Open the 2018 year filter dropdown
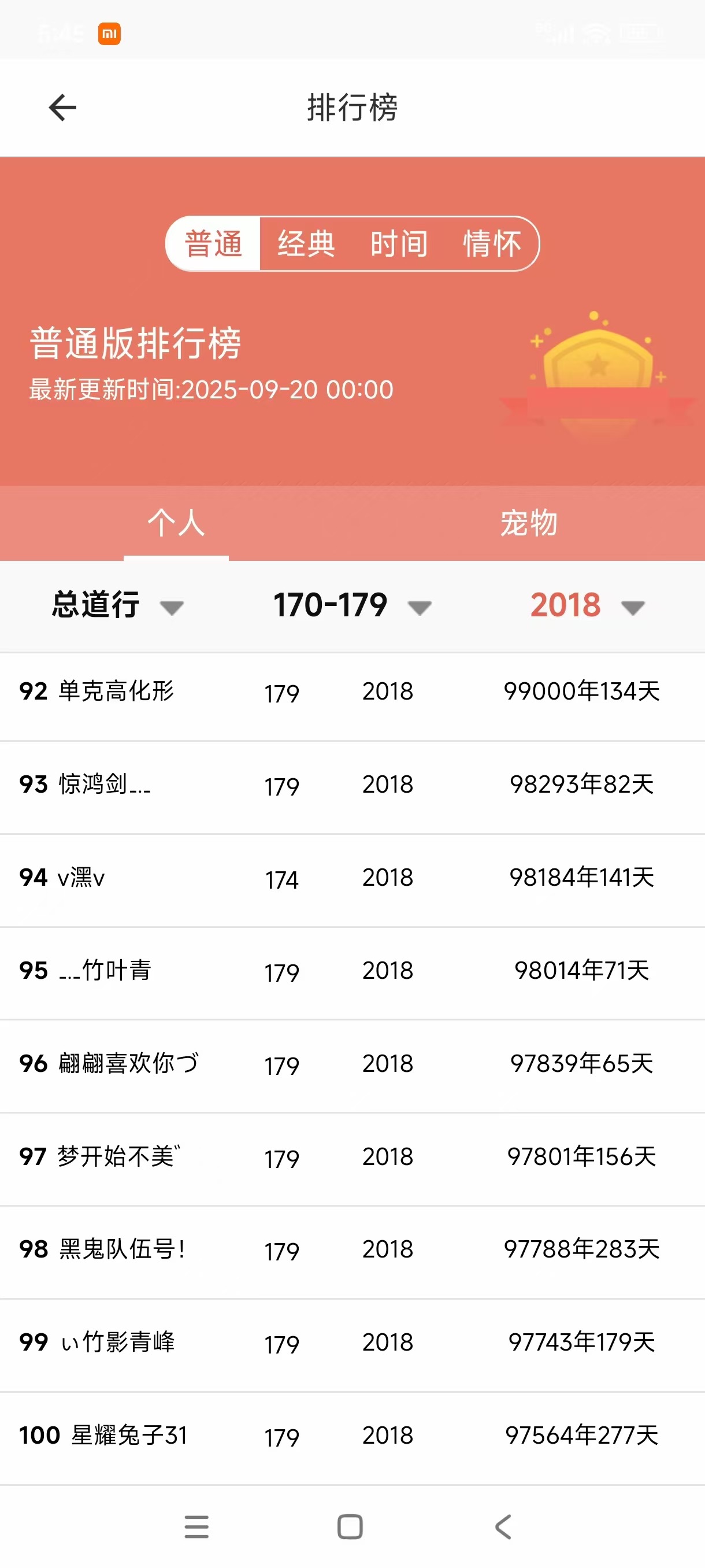705x1568 pixels. (x=587, y=605)
